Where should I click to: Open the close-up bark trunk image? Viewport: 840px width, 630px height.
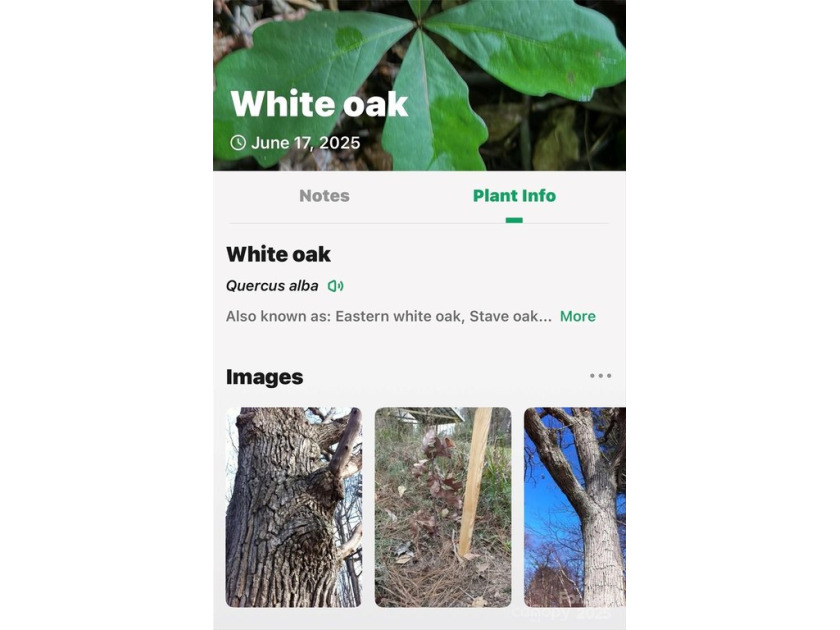(294, 507)
